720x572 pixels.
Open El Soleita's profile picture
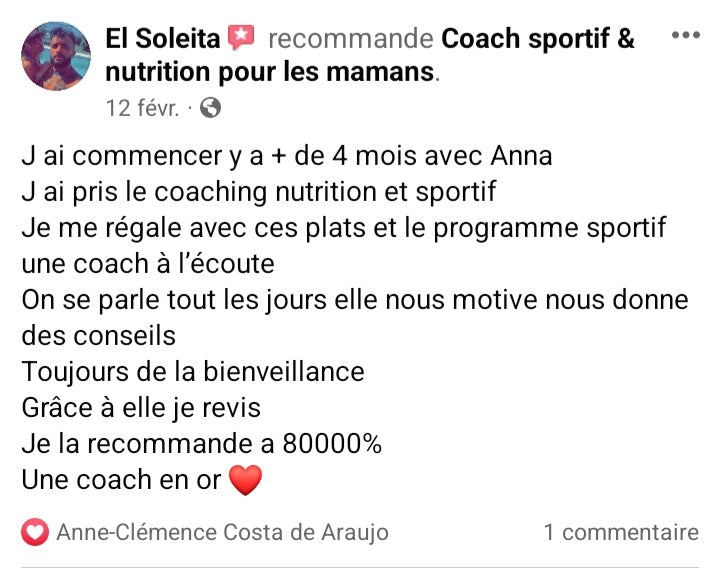click(x=56, y=57)
